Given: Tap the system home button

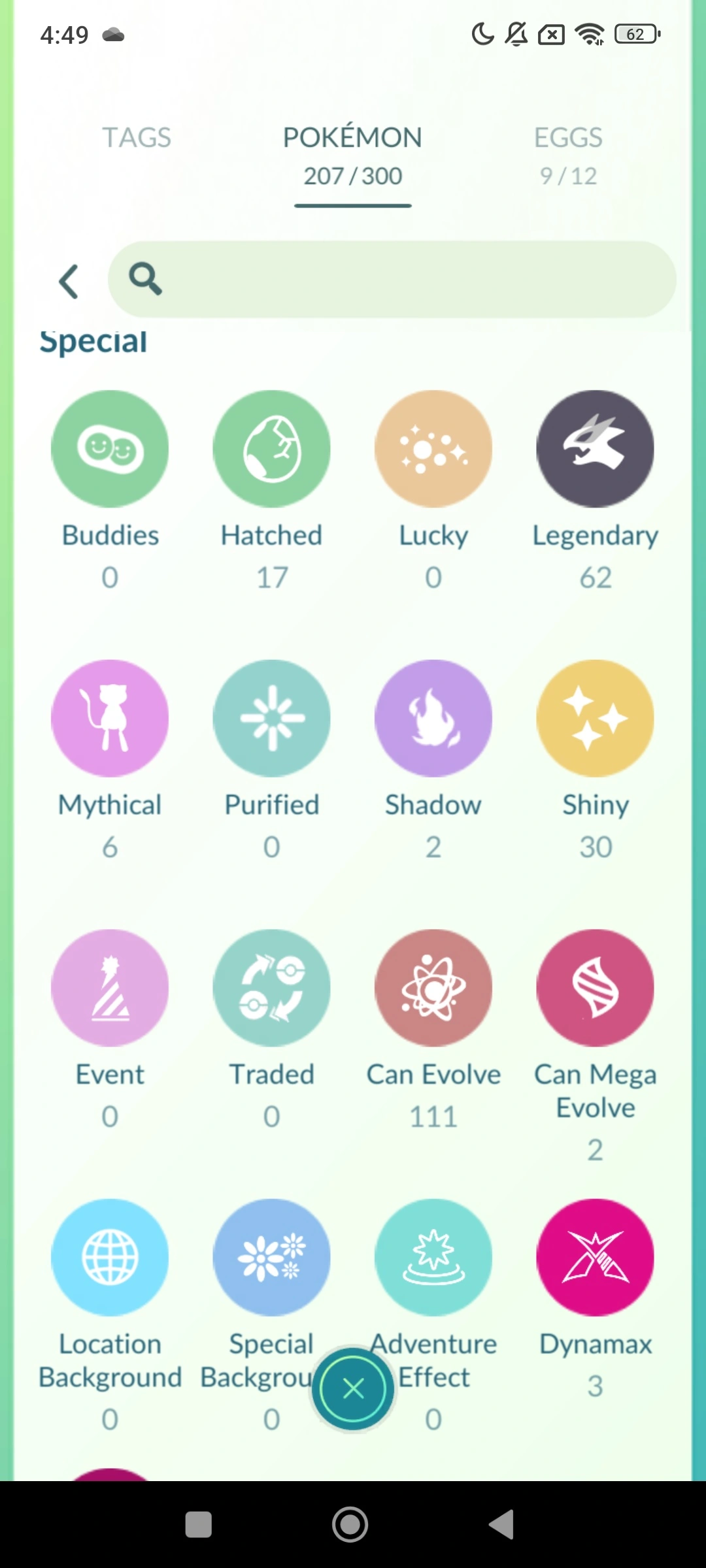Looking at the screenshot, I should pyautogui.click(x=350, y=1525).
